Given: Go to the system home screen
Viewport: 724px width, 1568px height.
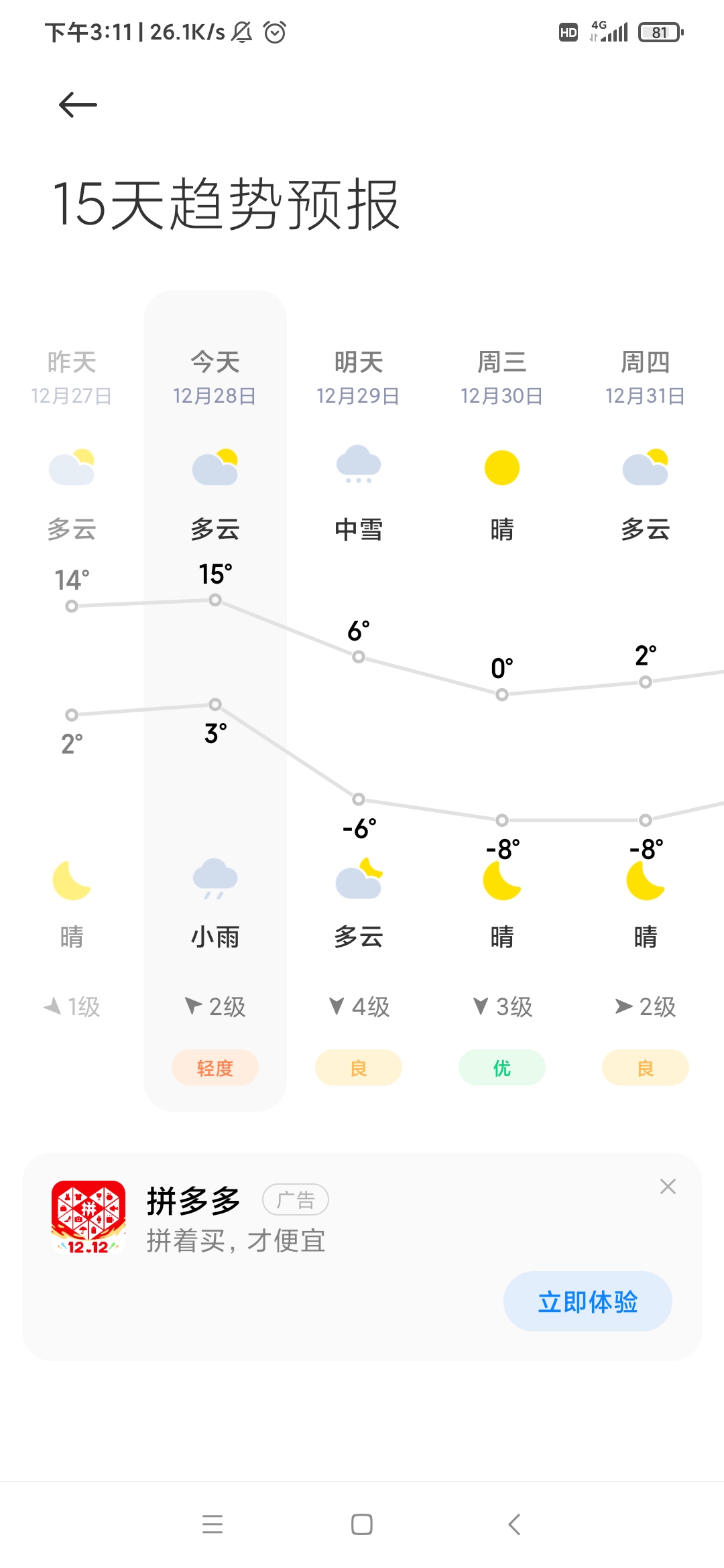Looking at the screenshot, I should tap(362, 1524).
